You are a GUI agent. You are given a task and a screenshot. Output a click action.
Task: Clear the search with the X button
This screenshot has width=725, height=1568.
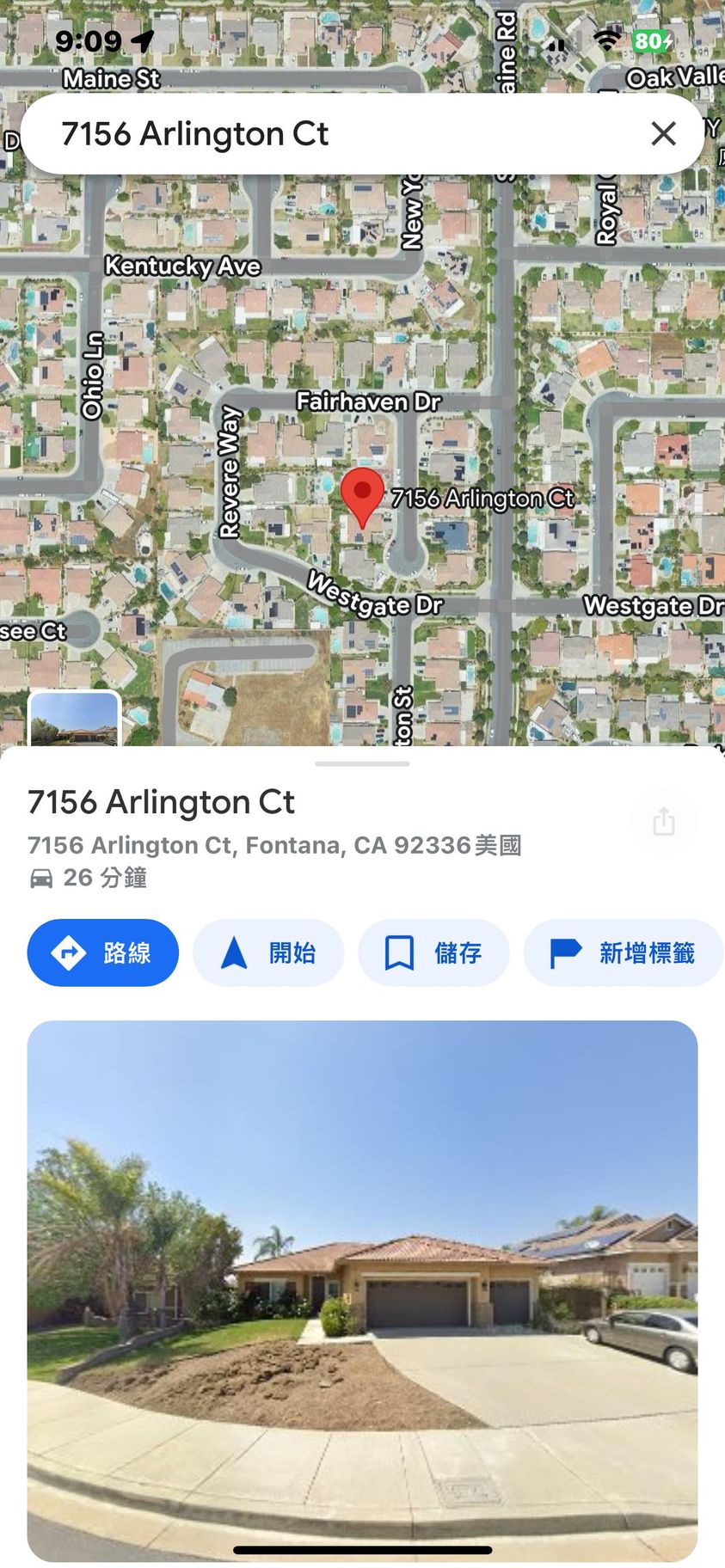pyautogui.click(x=663, y=133)
